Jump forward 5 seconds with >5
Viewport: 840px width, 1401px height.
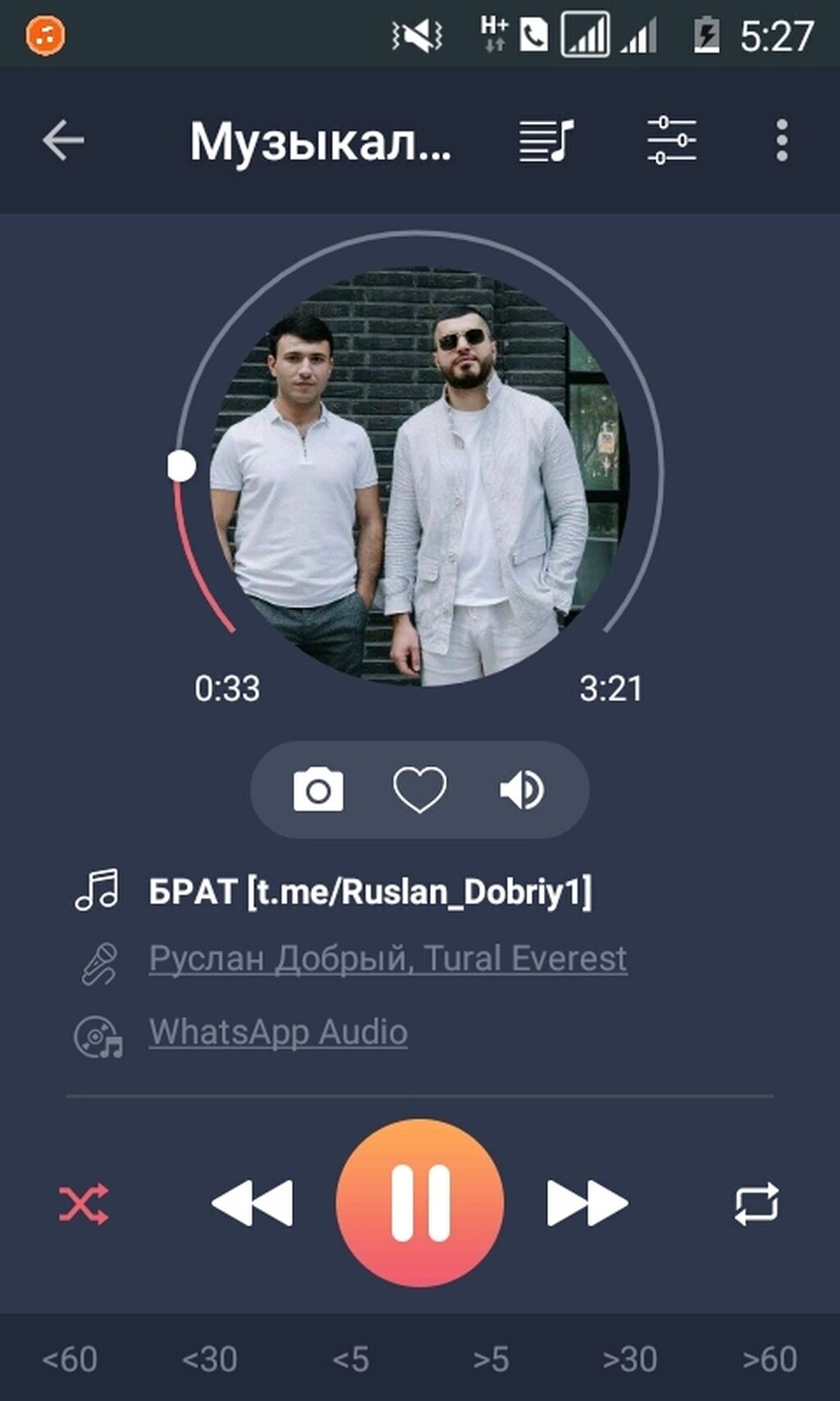(x=491, y=1359)
